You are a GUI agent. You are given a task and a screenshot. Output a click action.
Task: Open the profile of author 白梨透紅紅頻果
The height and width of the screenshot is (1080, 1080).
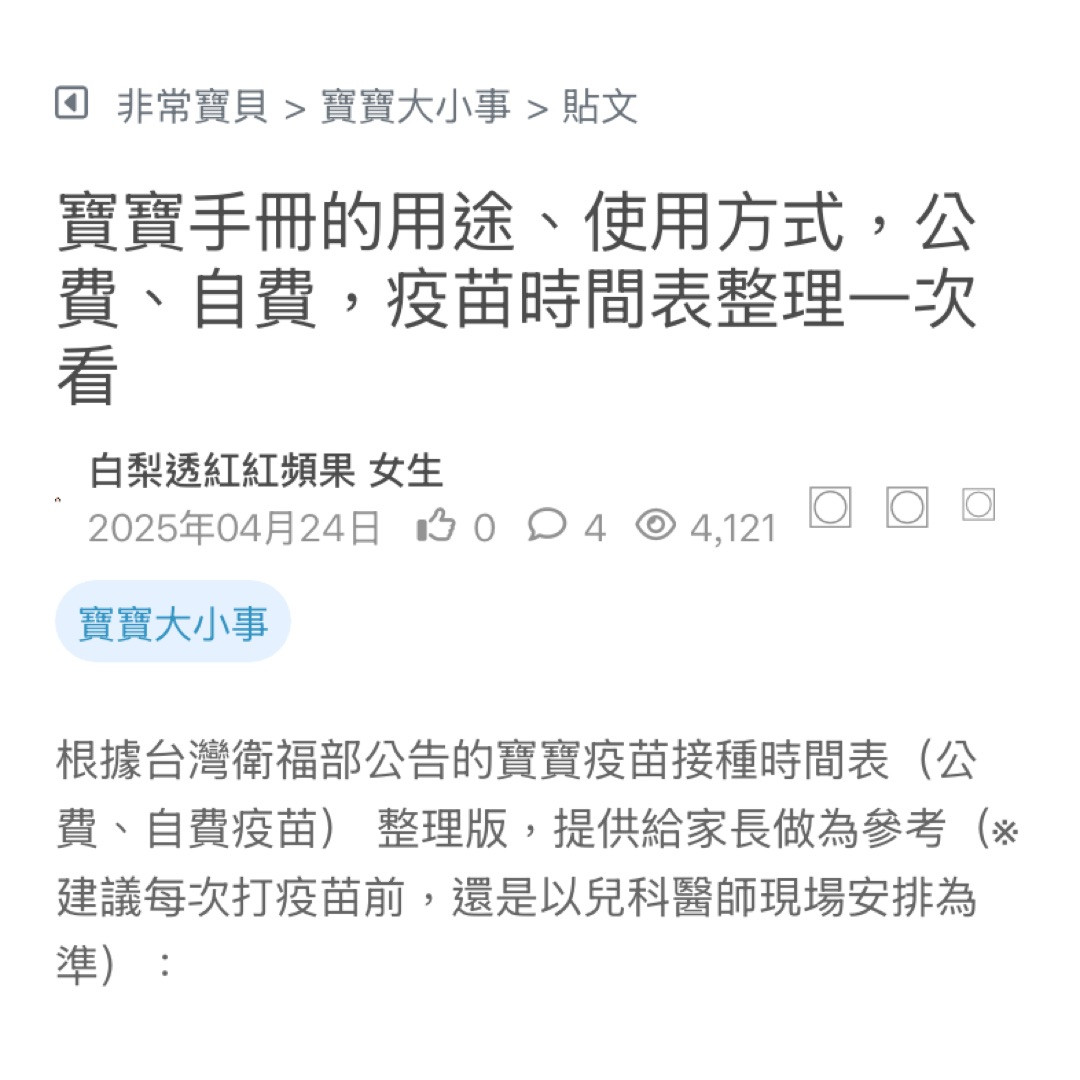222,470
